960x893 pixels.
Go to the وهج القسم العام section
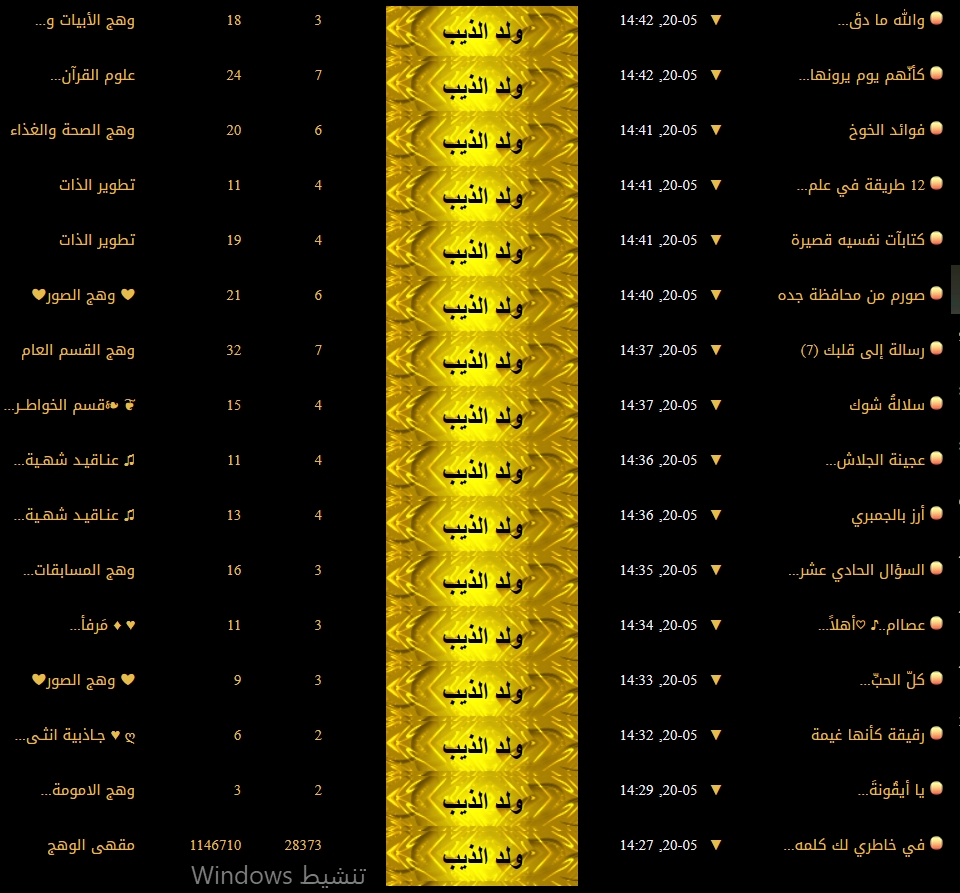click(x=78, y=351)
